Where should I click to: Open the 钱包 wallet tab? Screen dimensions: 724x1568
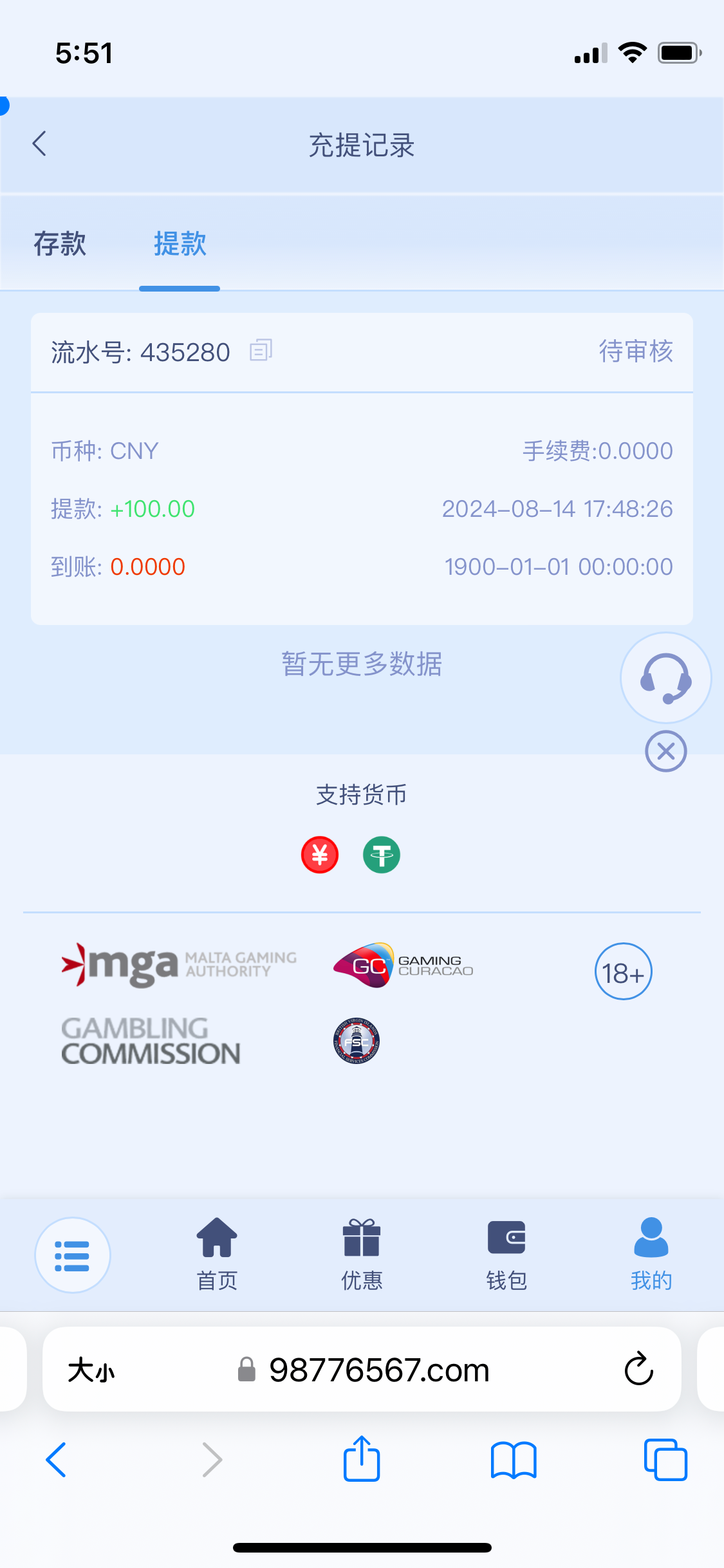point(506,1254)
